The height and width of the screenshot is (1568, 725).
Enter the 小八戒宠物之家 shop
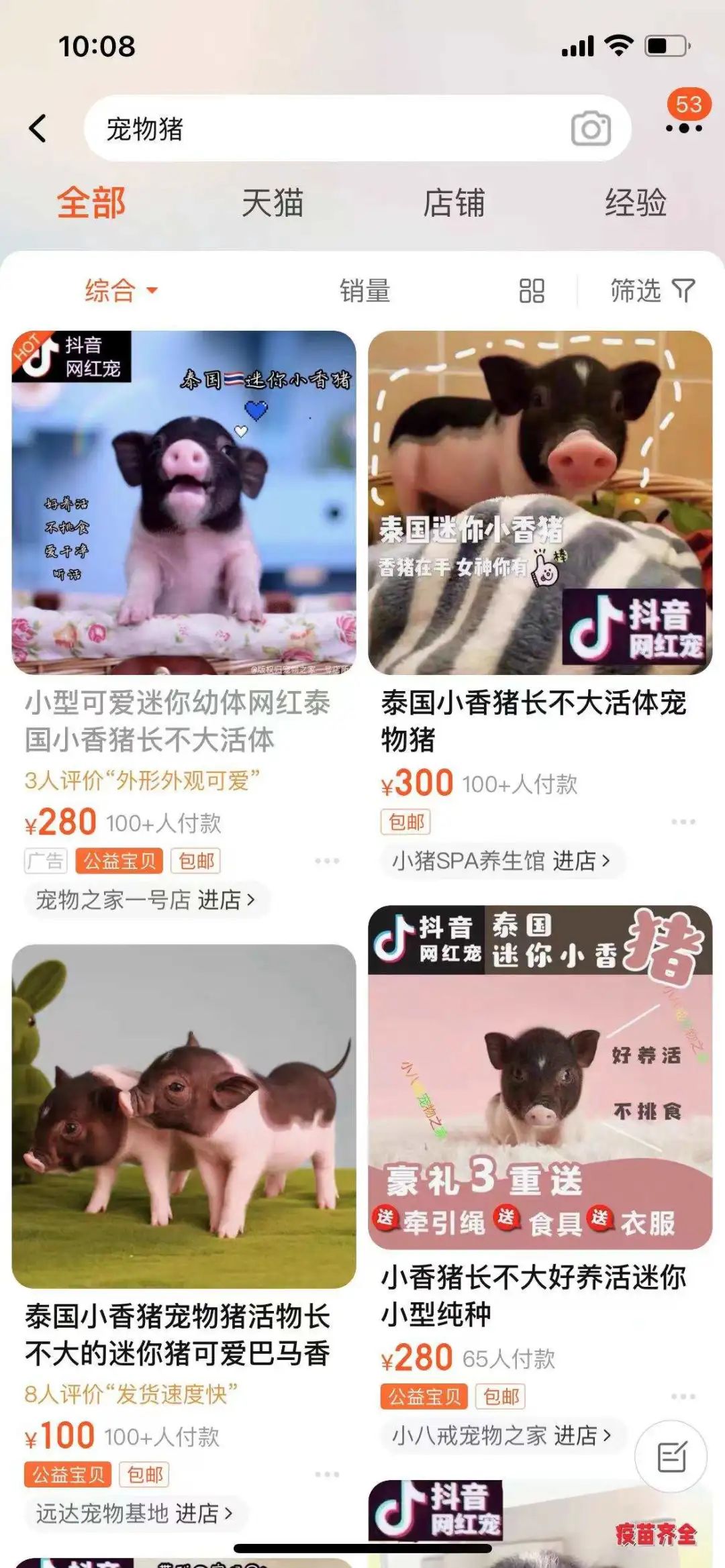(x=501, y=1436)
